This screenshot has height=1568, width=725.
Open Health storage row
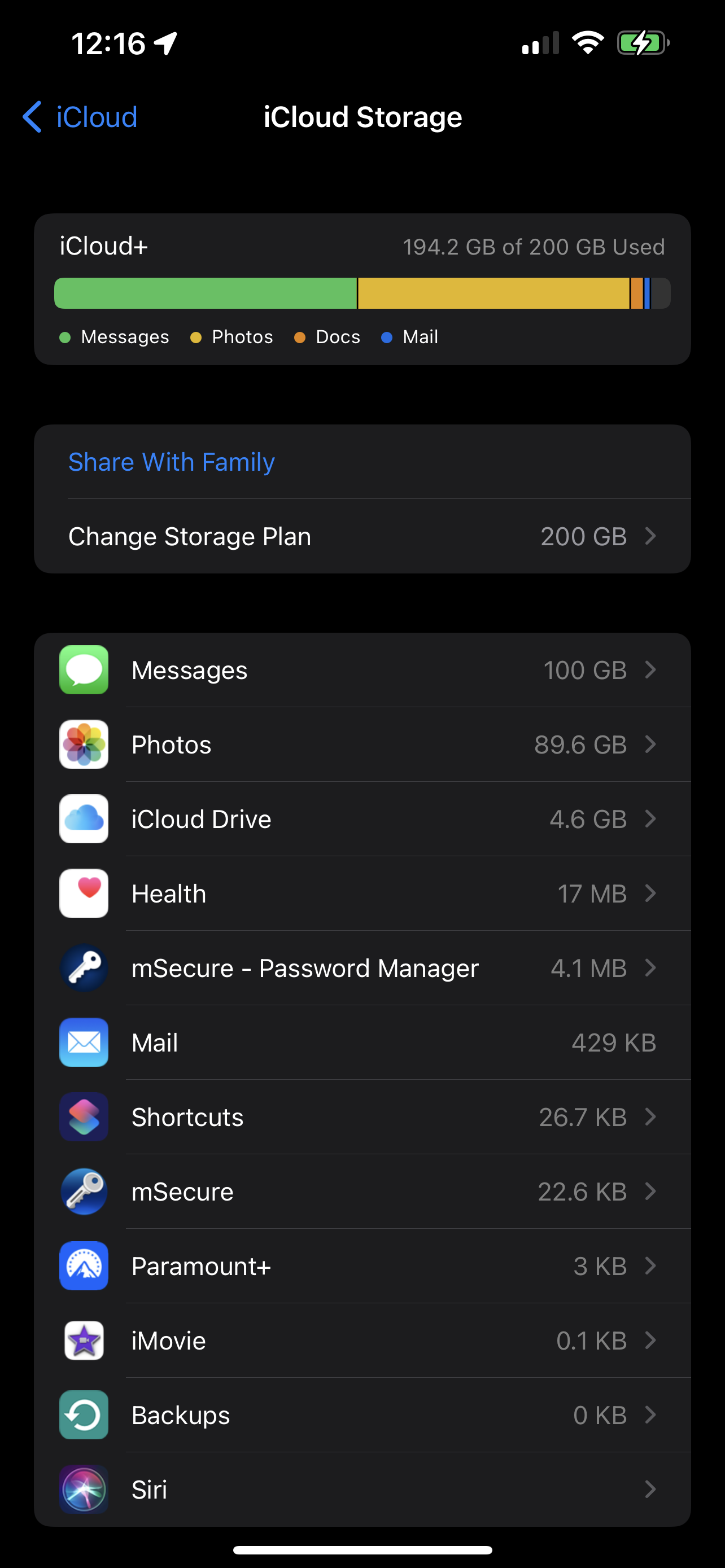(362, 893)
